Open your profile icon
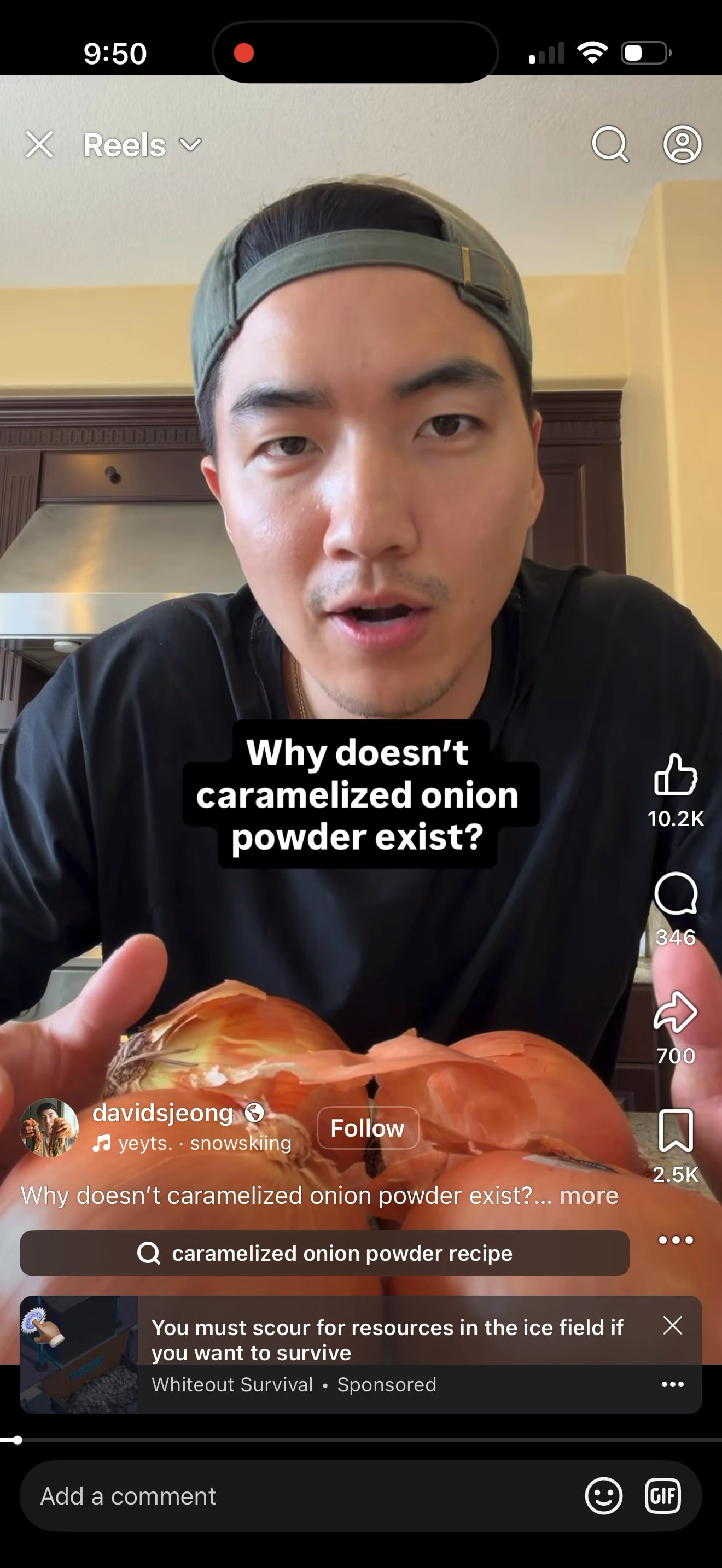This screenshot has height=1568, width=722. [682, 145]
